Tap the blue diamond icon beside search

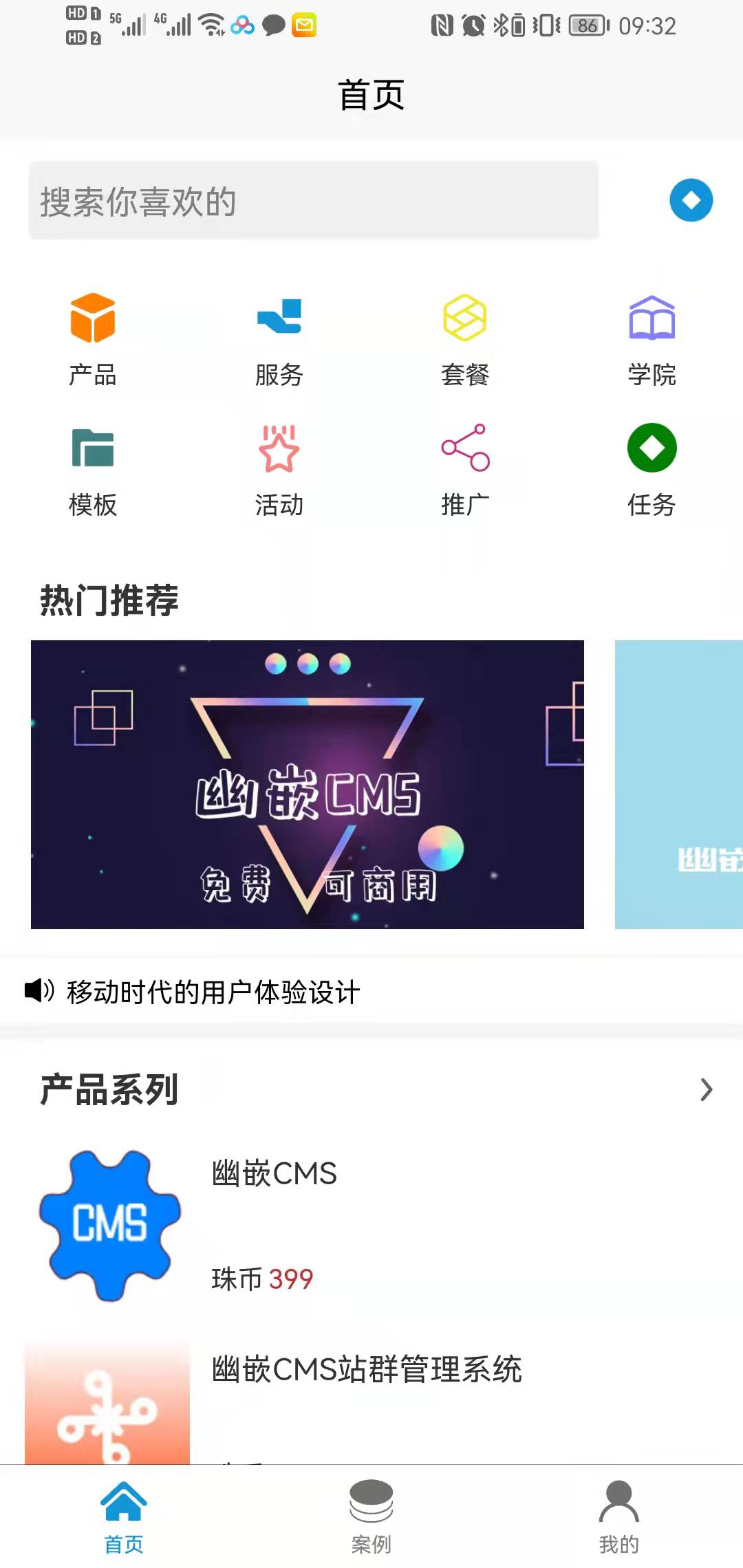tap(691, 200)
